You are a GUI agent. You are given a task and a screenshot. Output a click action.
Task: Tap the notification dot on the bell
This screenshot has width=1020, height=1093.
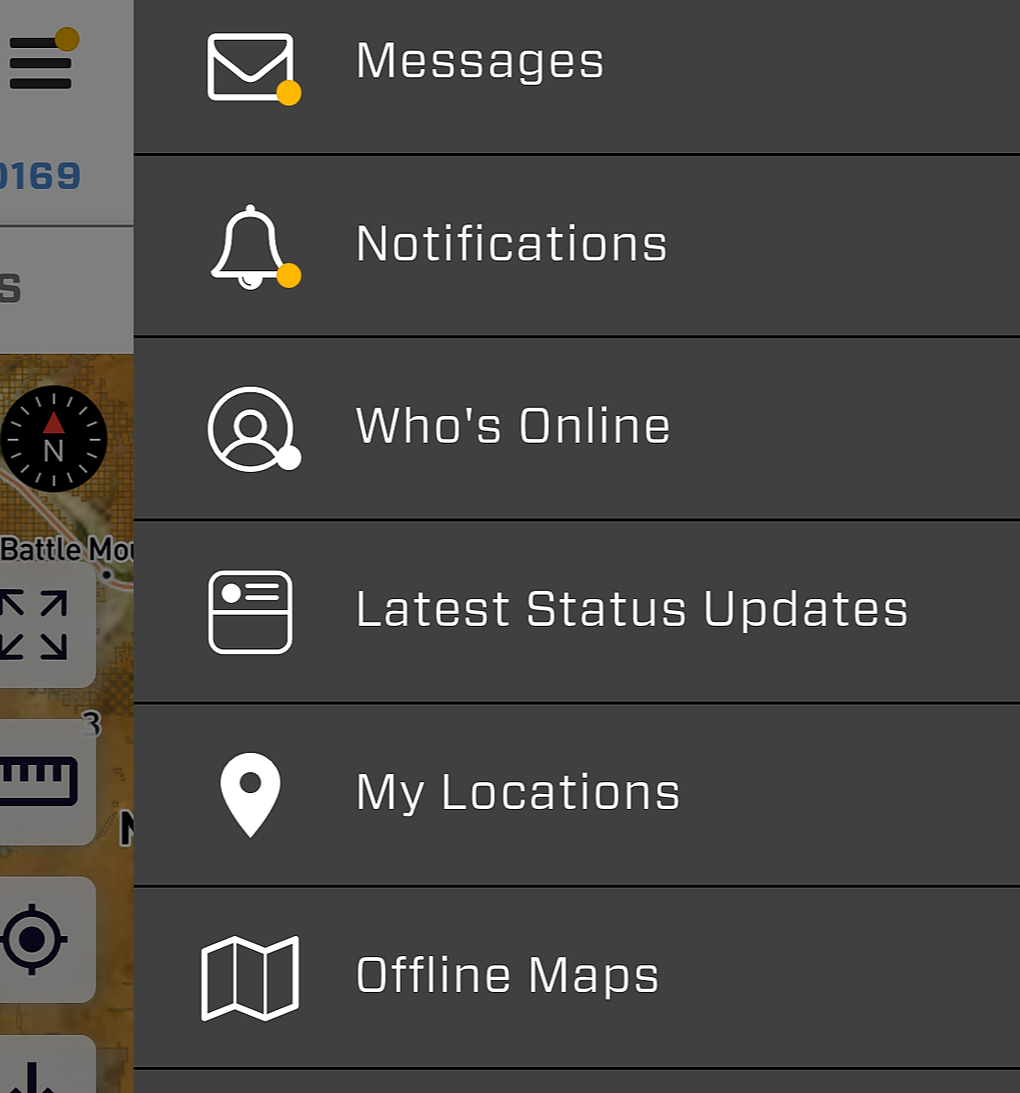[x=288, y=277]
